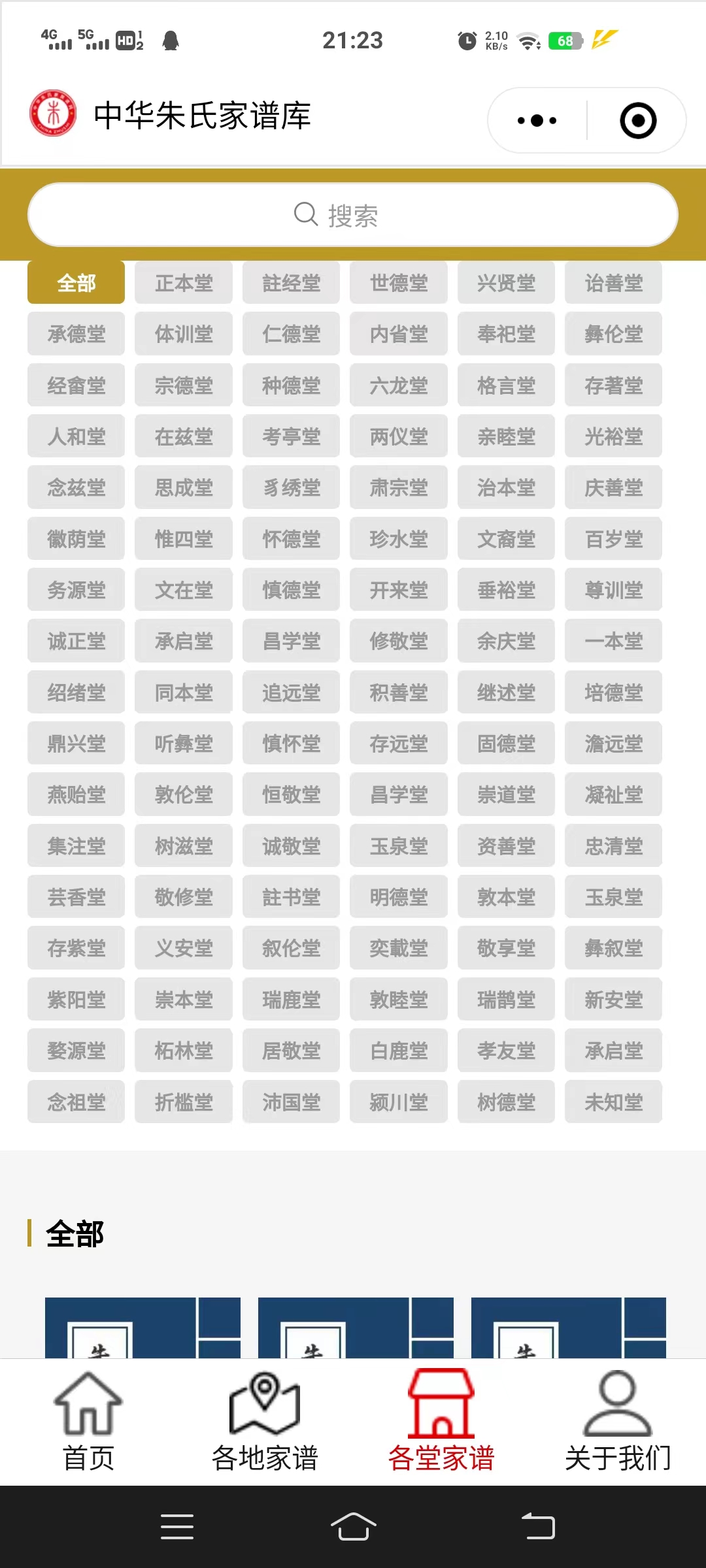Select the 紫阳堂 filter chip
Image resolution: width=706 pixels, height=1568 pixels.
coord(76,1000)
